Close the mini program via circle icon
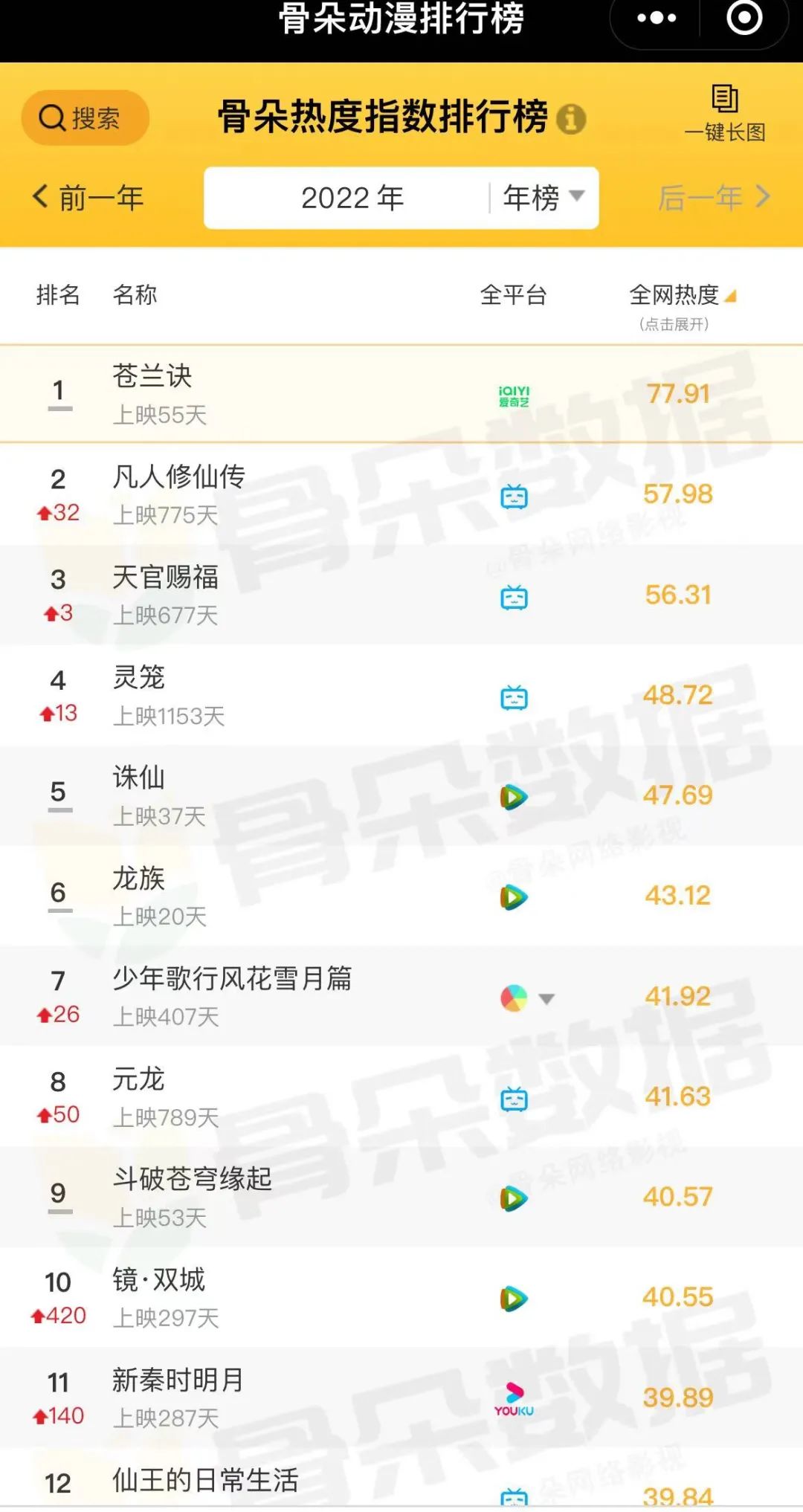803x1512 pixels. tap(744, 18)
